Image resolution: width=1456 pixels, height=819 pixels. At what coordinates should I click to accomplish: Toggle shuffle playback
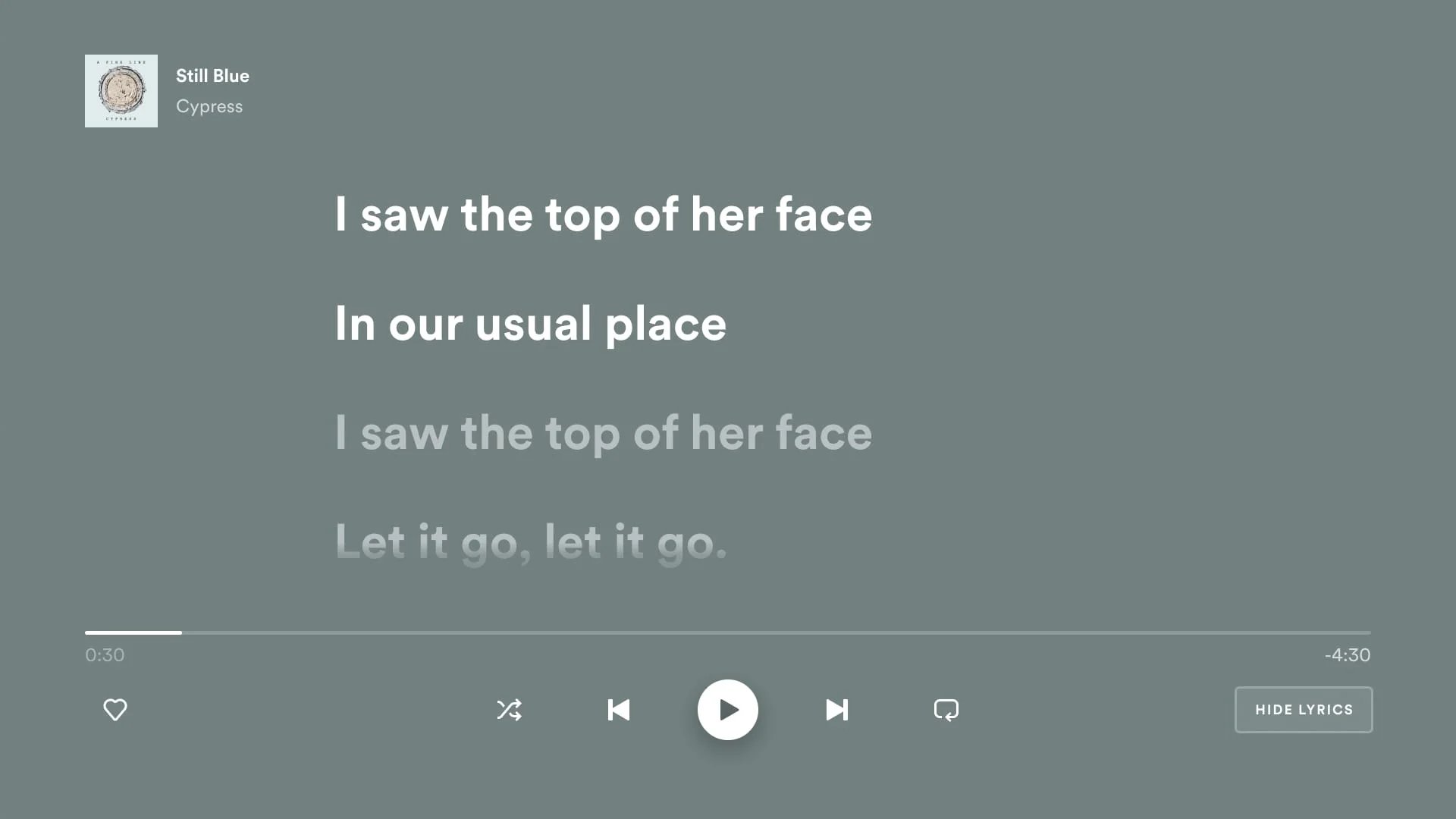pyautogui.click(x=509, y=710)
